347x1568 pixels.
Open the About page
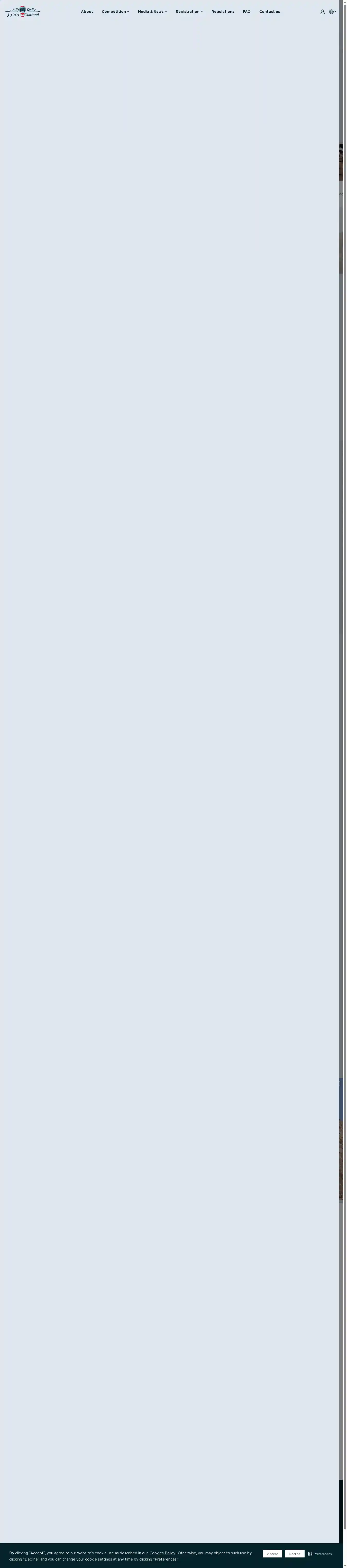pos(87,12)
